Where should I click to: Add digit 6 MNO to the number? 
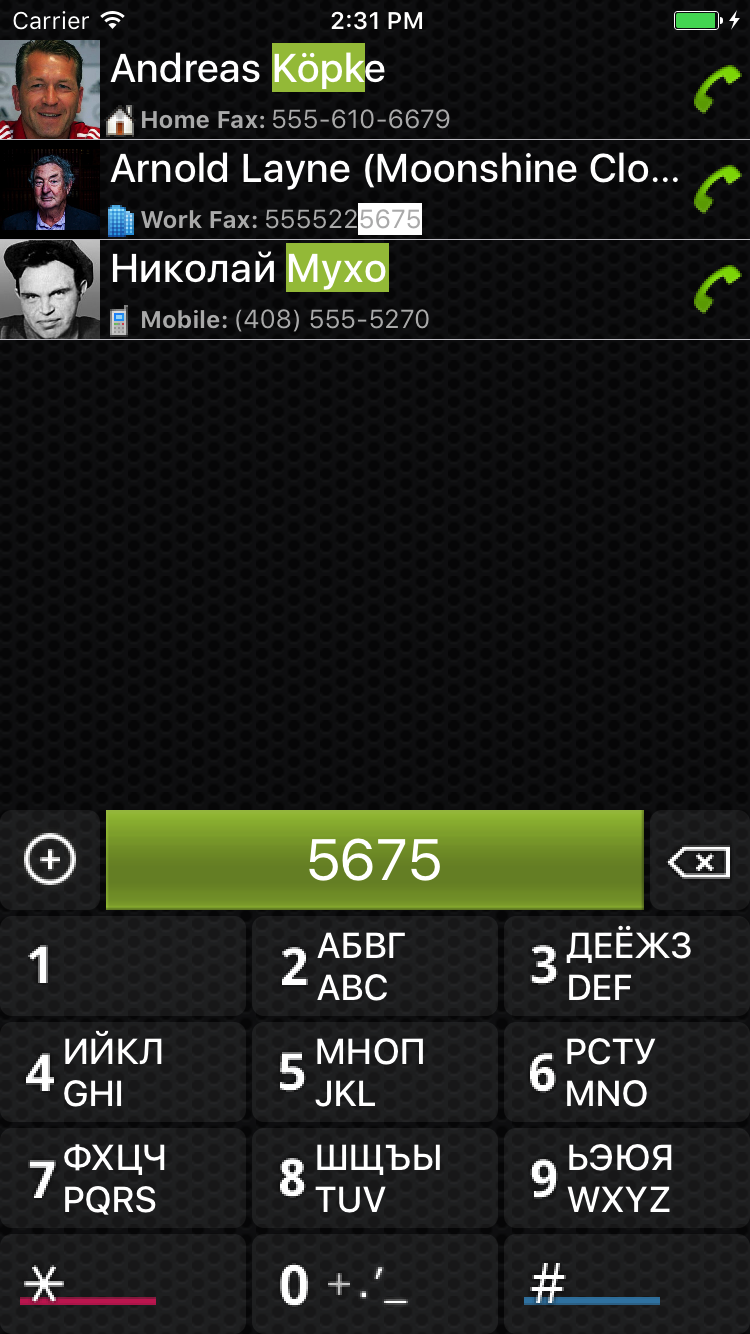(x=626, y=1072)
